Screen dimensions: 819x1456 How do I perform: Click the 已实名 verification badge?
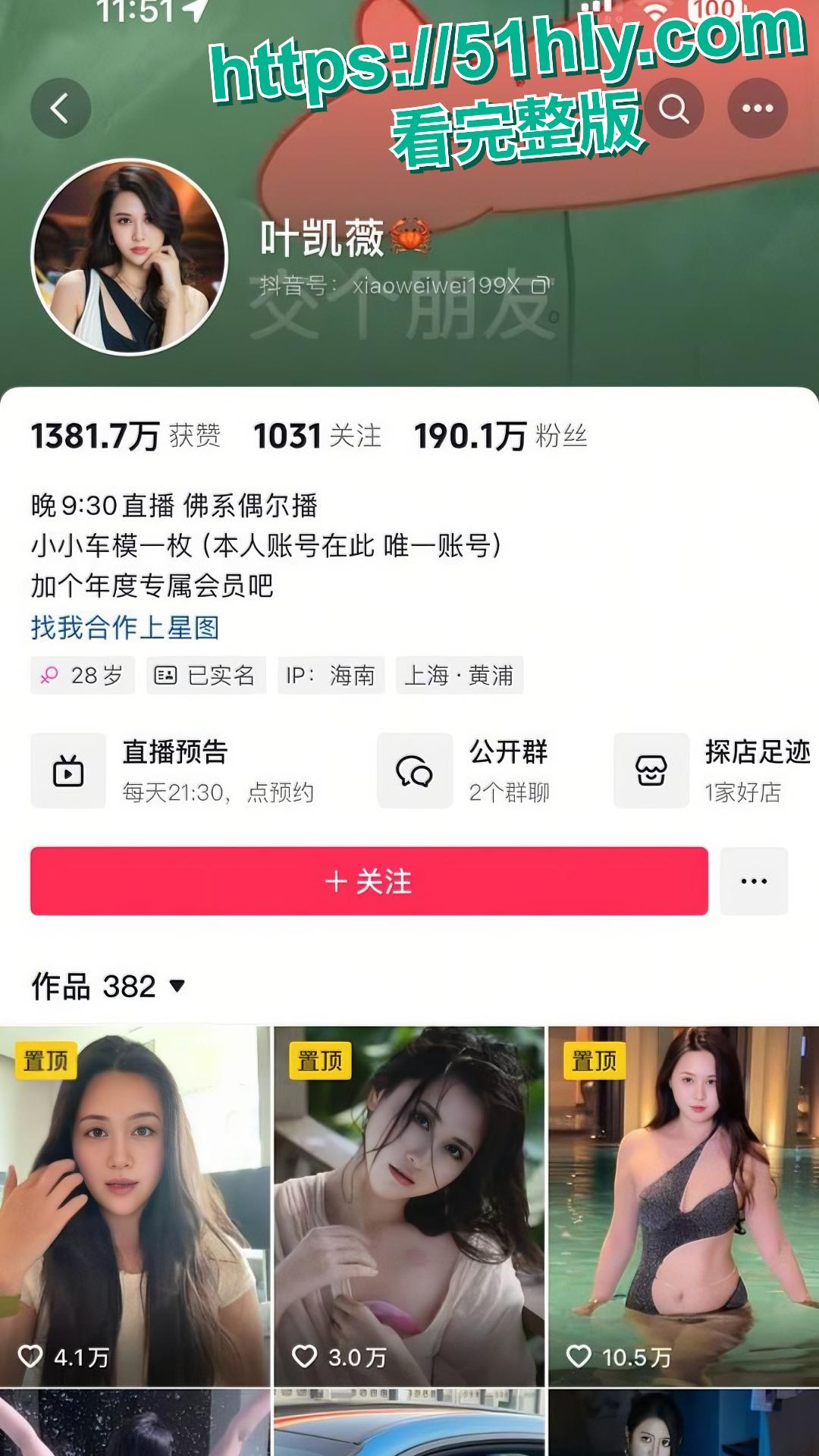pos(205,675)
